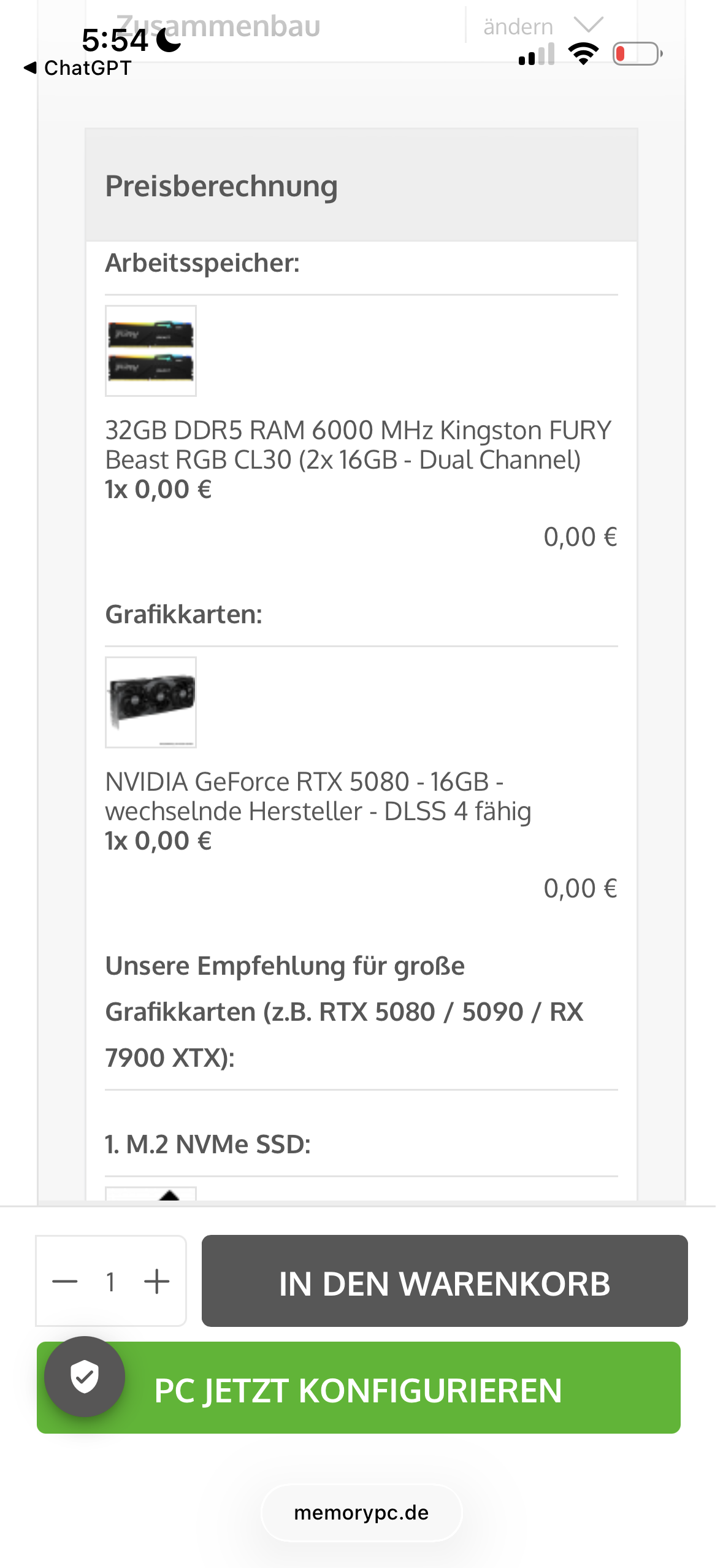Open the shield trust badge
The height and width of the screenshot is (1568, 723).
pos(85,1376)
